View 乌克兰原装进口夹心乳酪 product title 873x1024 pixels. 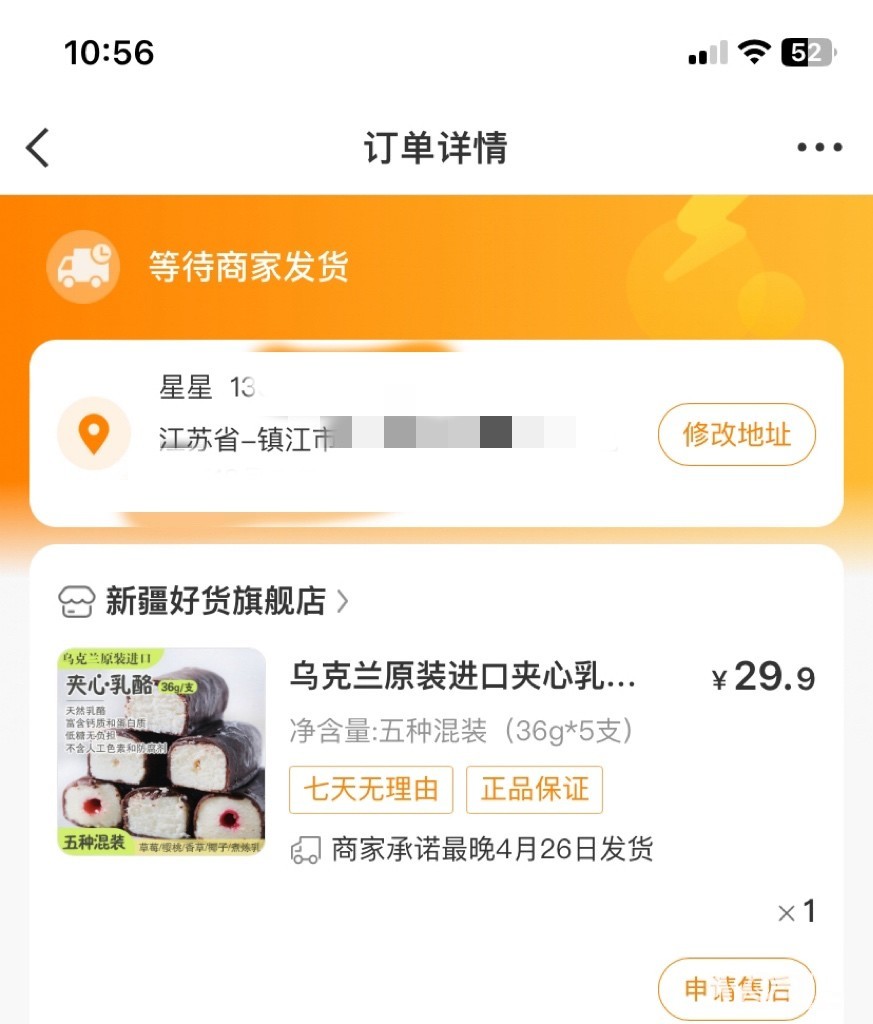point(462,677)
